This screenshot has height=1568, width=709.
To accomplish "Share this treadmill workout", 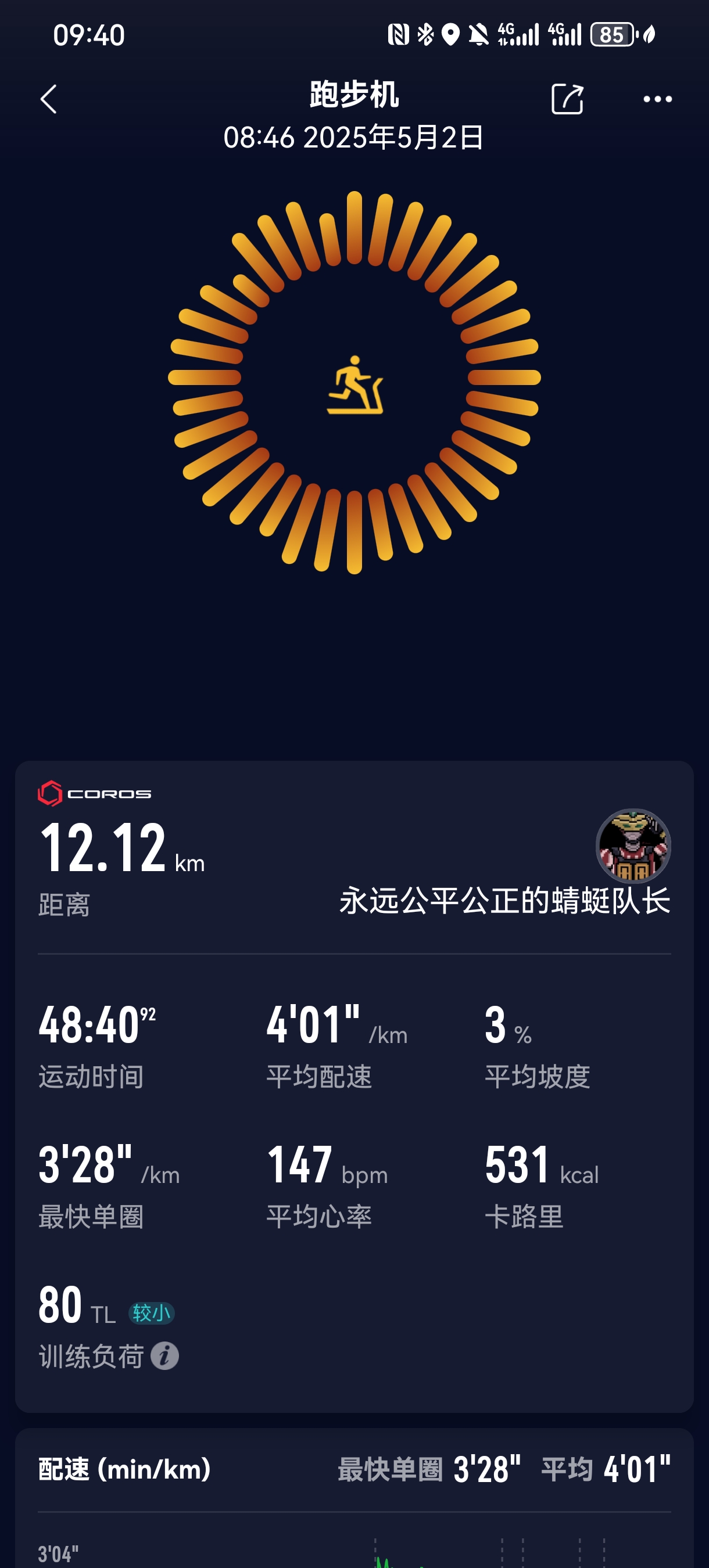I will click(x=567, y=99).
